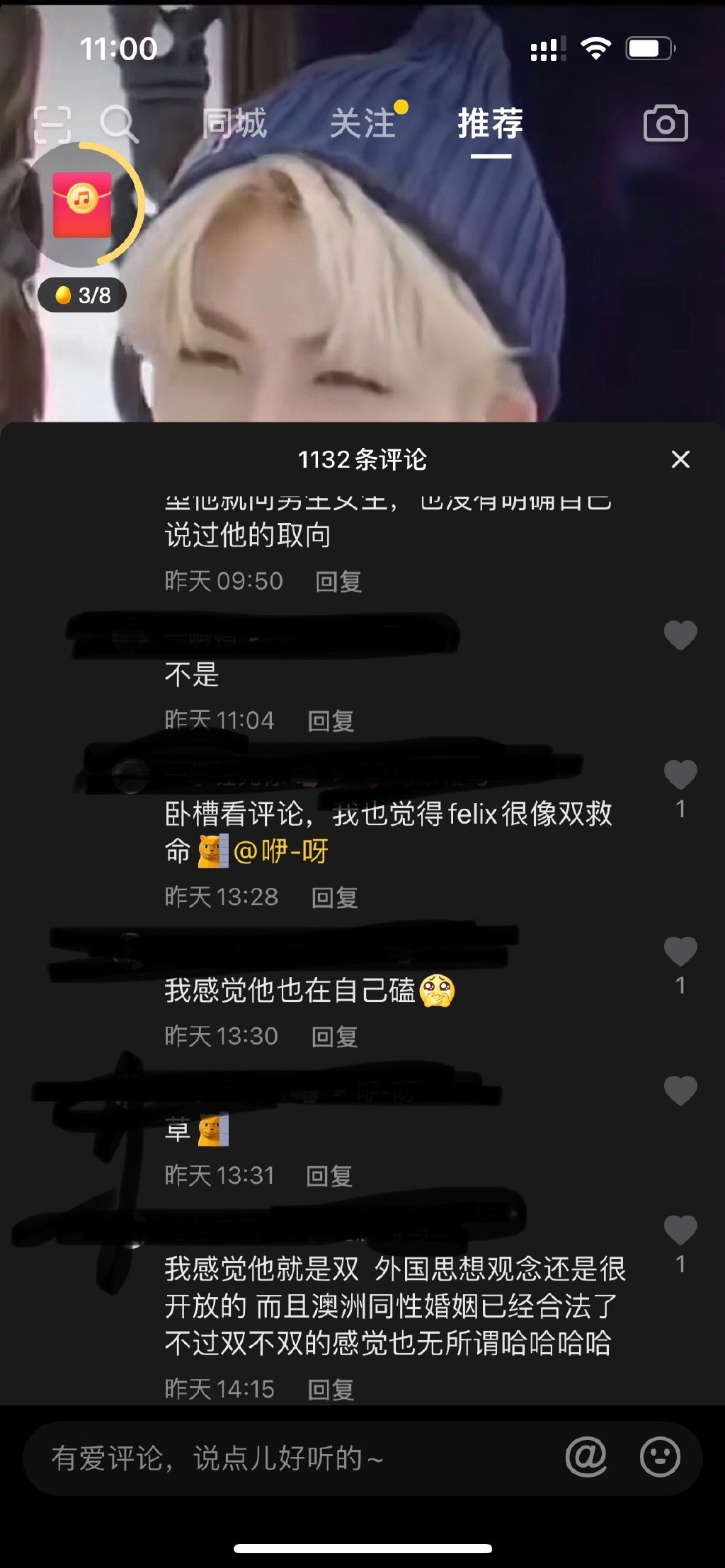
Task: Open the red envelope reward widget
Action: [x=82, y=205]
